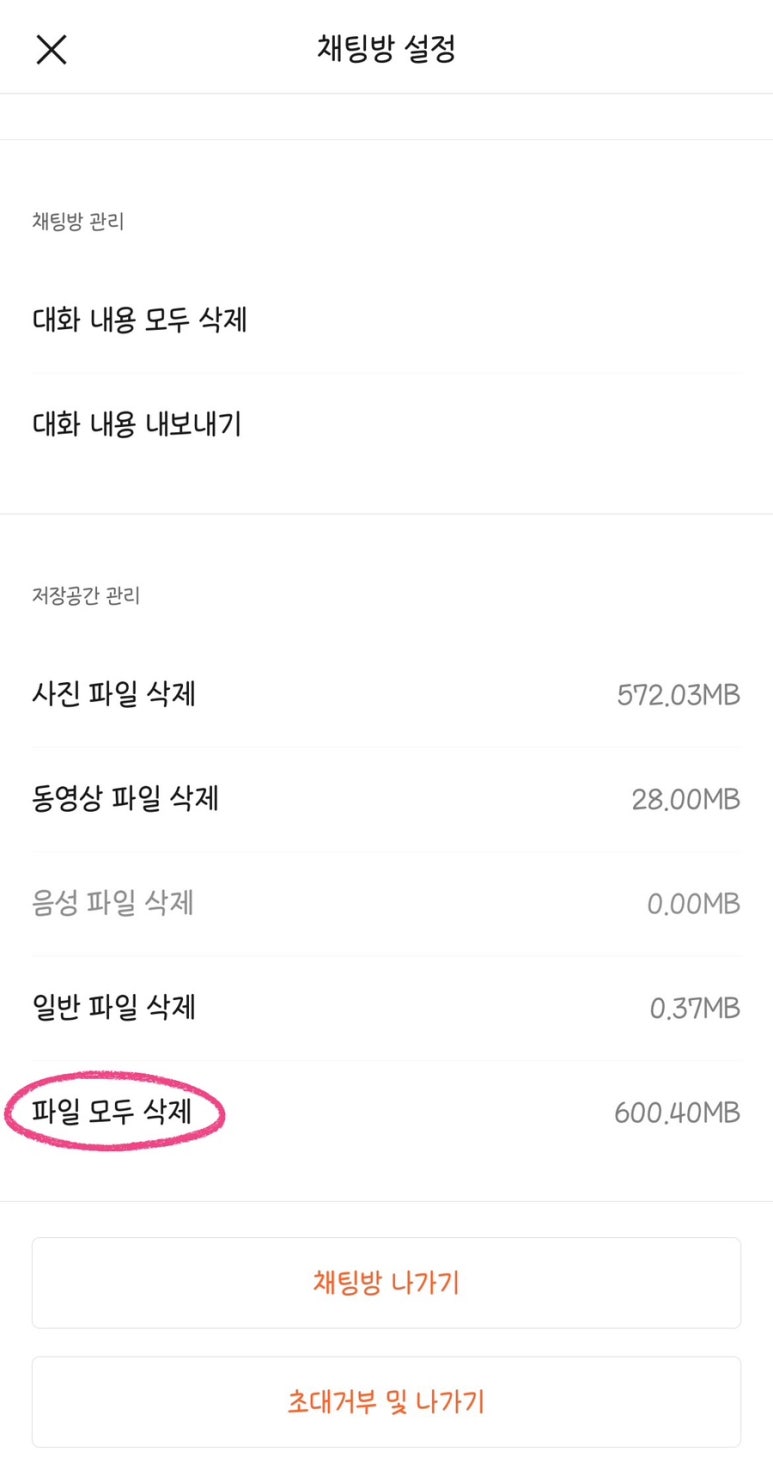773x1476 pixels.
Task: Tap the 채팅방 나가기 button
Action: (x=386, y=1283)
